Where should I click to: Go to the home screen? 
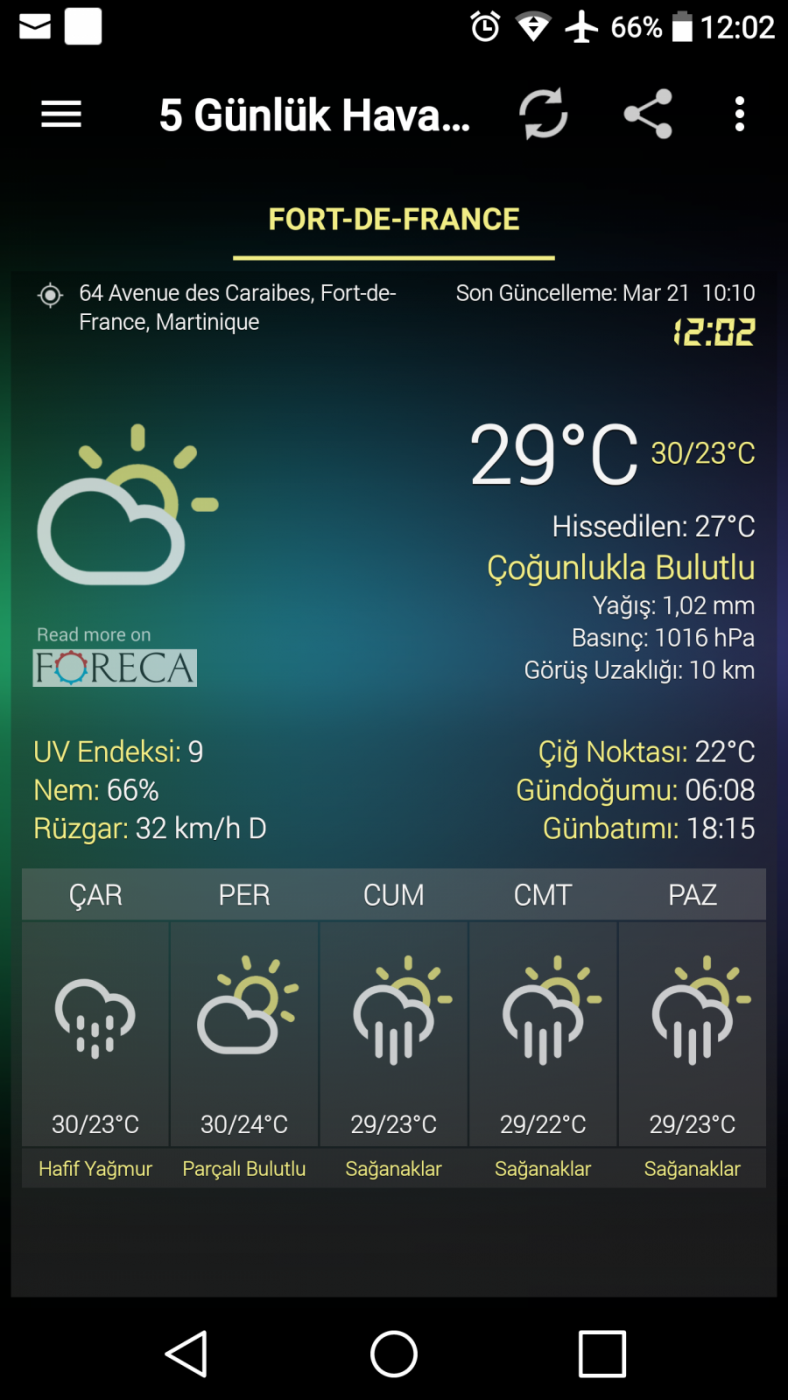click(394, 1354)
